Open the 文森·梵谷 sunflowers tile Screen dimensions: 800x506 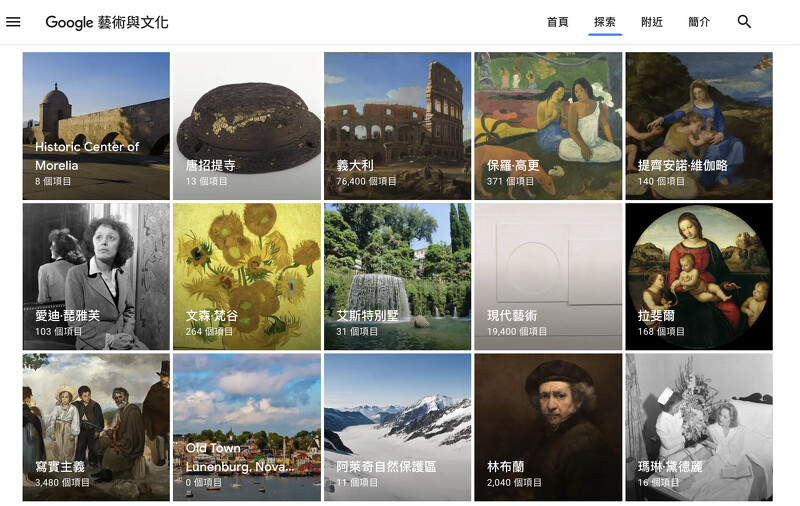coord(247,276)
